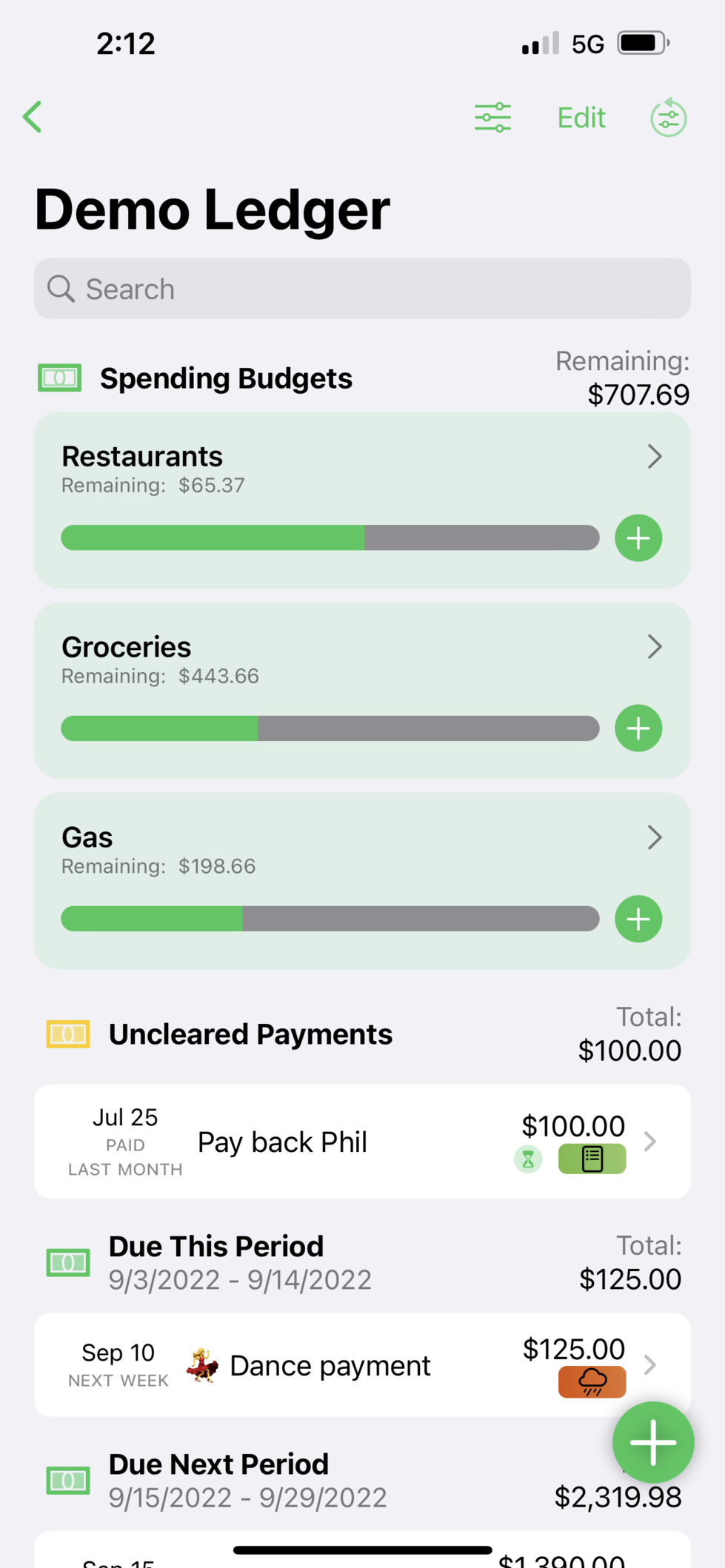Open the Pay back Phil payment
This screenshot has width=725, height=1568.
pyautogui.click(x=362, y=1142)
